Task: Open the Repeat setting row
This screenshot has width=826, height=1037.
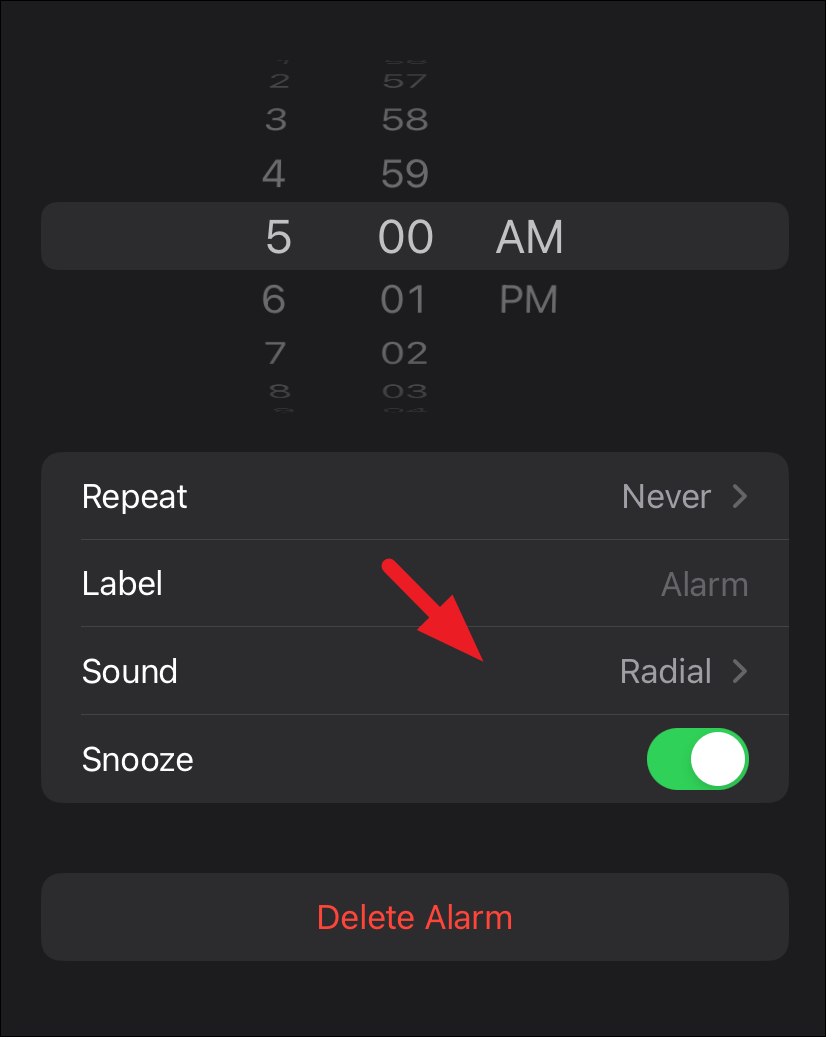Action: click(415, 496)
